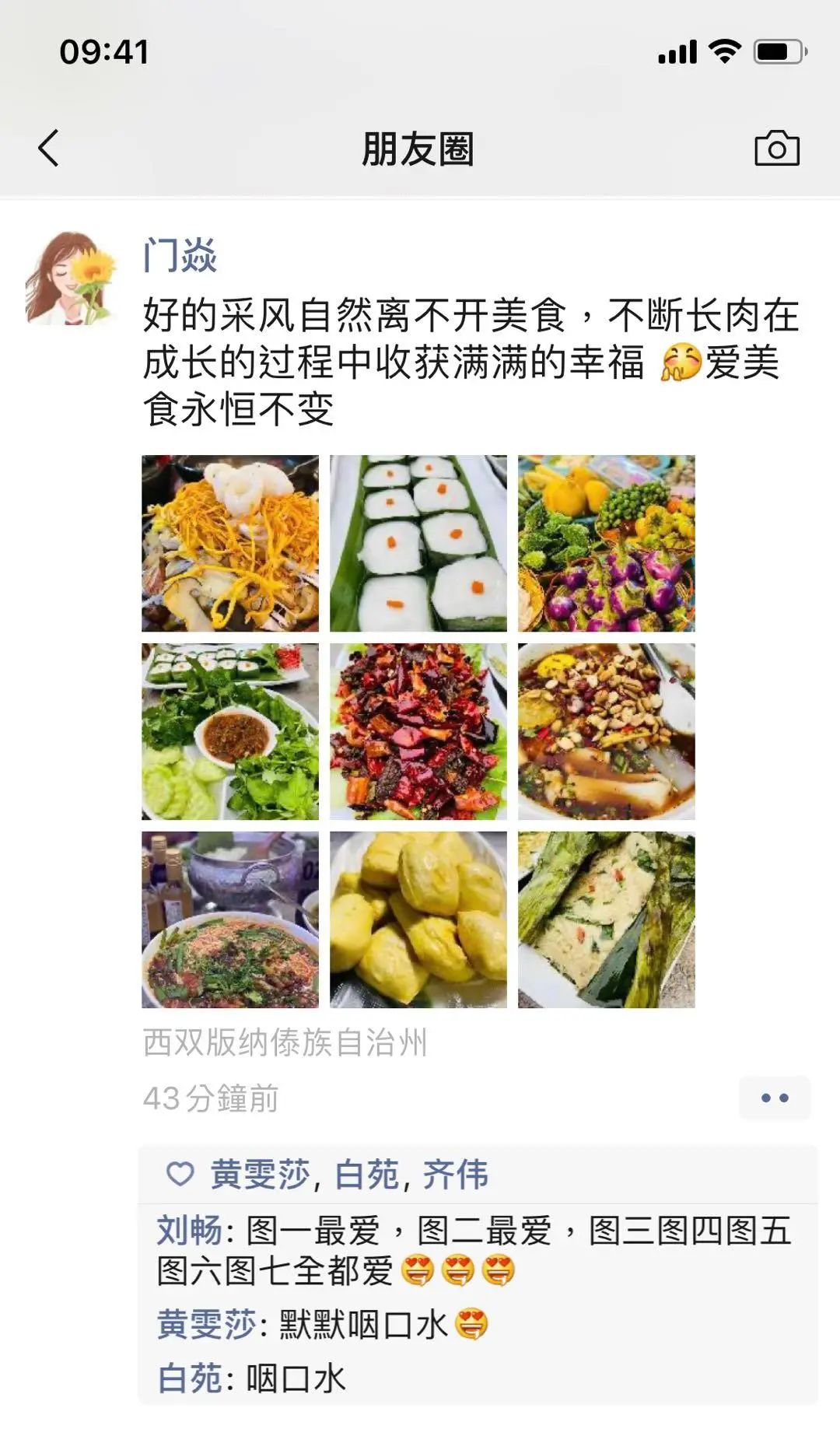
Task: Open the purple eggplants and vegetables photo
Action: click(607, 543)
